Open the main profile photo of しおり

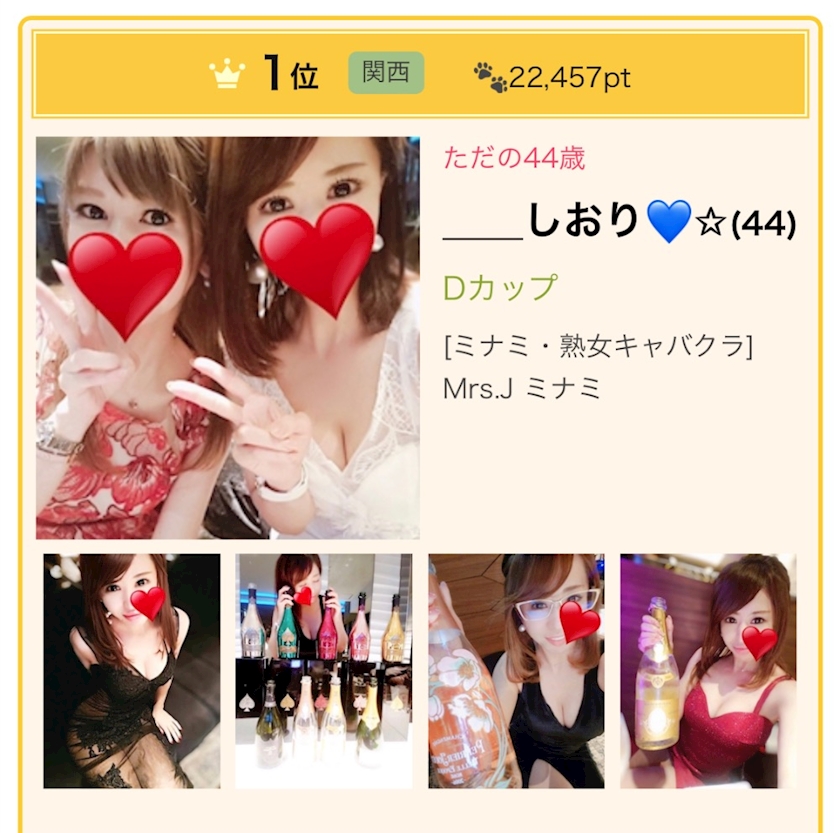tap(228, 337)
